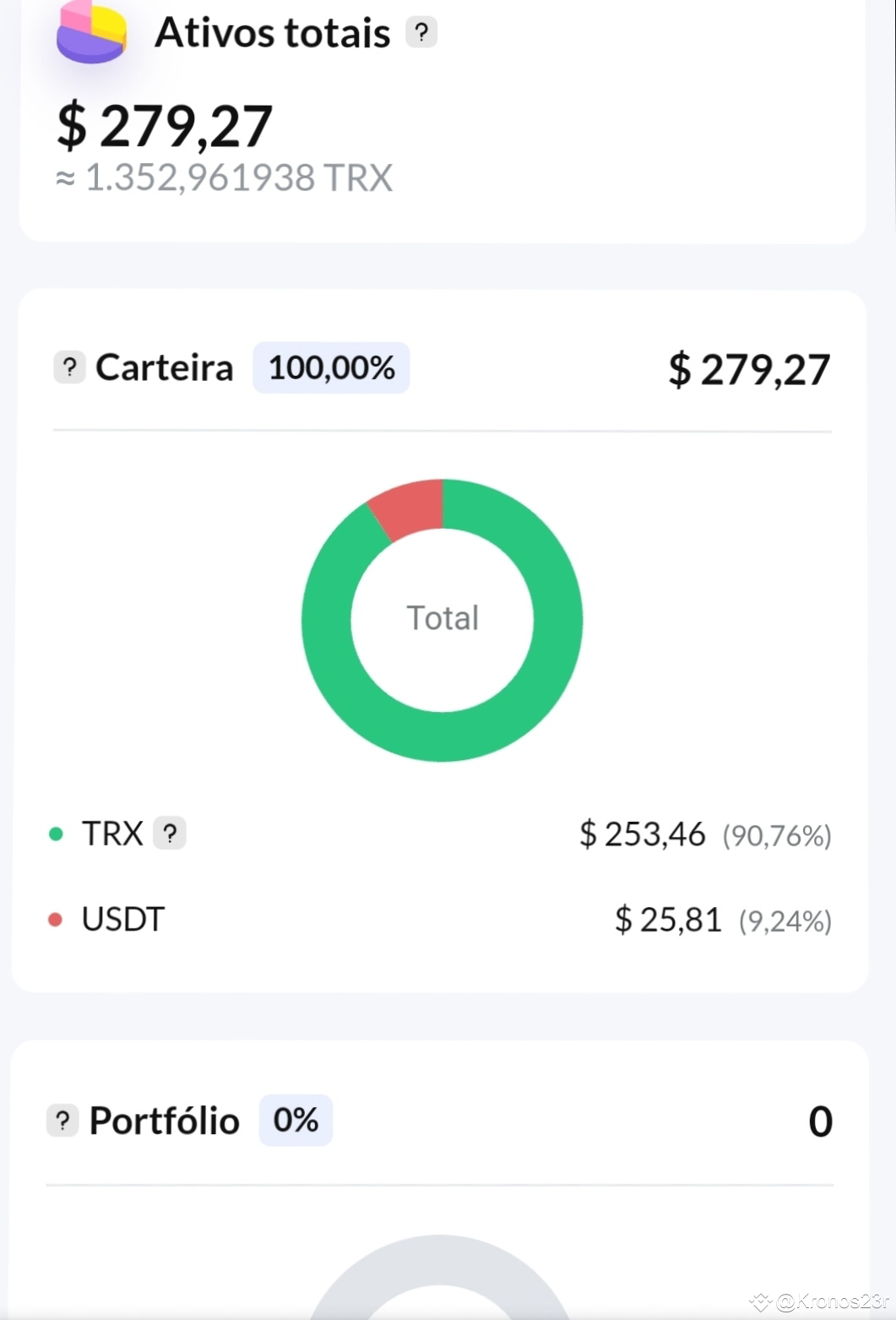Open the TRX help question mark

point(171,834)
